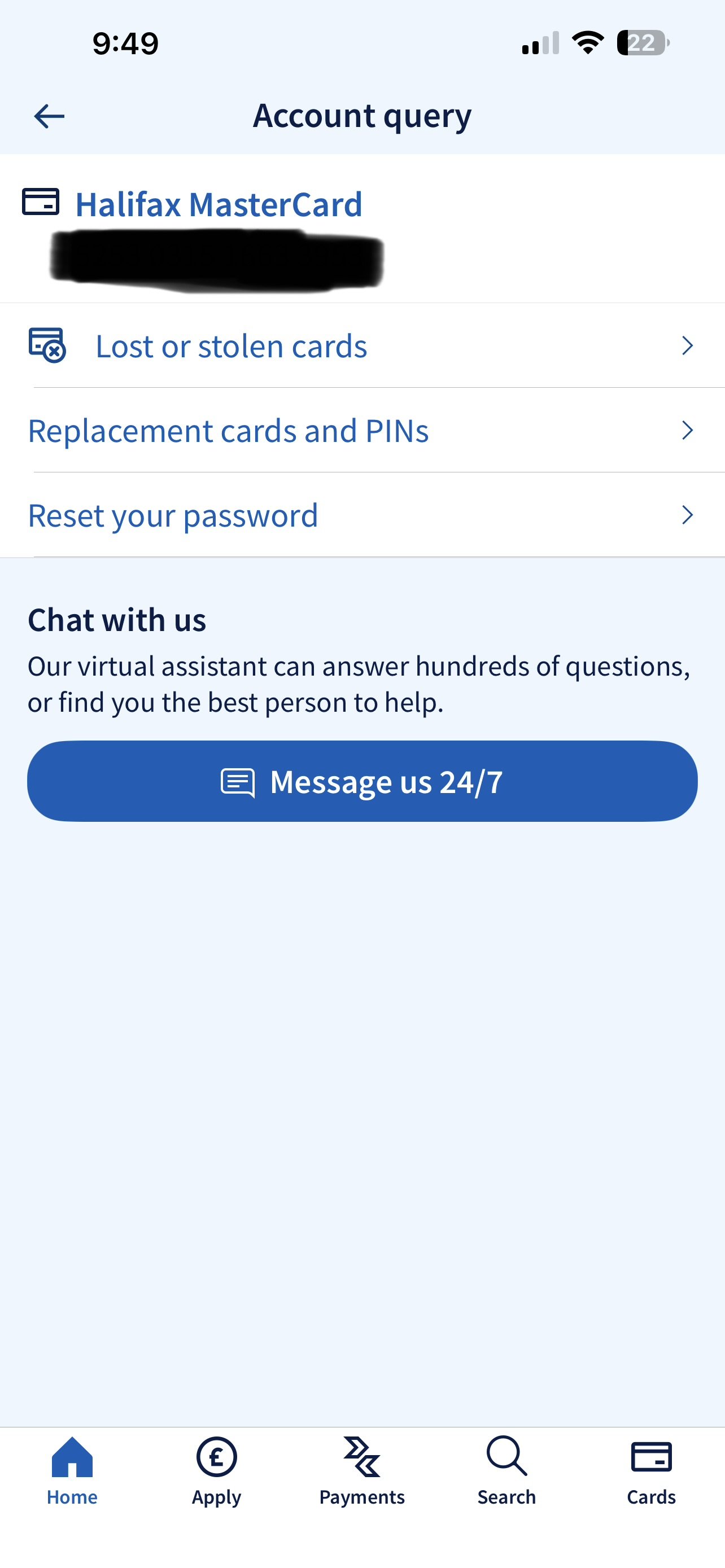725x1568 pixels.
Task: Go to the Payments tab
Action: click(x=361, y=1470)
